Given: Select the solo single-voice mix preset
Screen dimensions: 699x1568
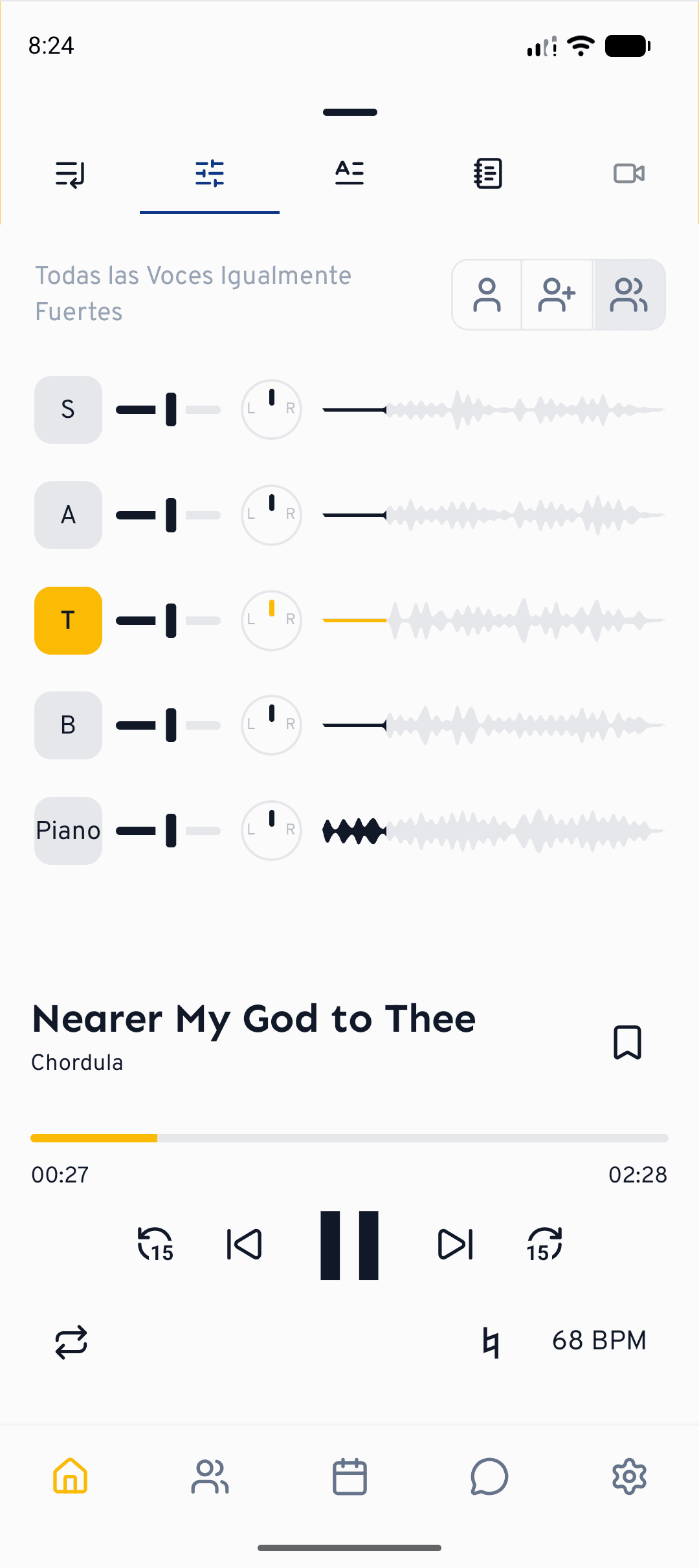Looking at the screenshot, I should pyautogui.click(x=487, y=295).
